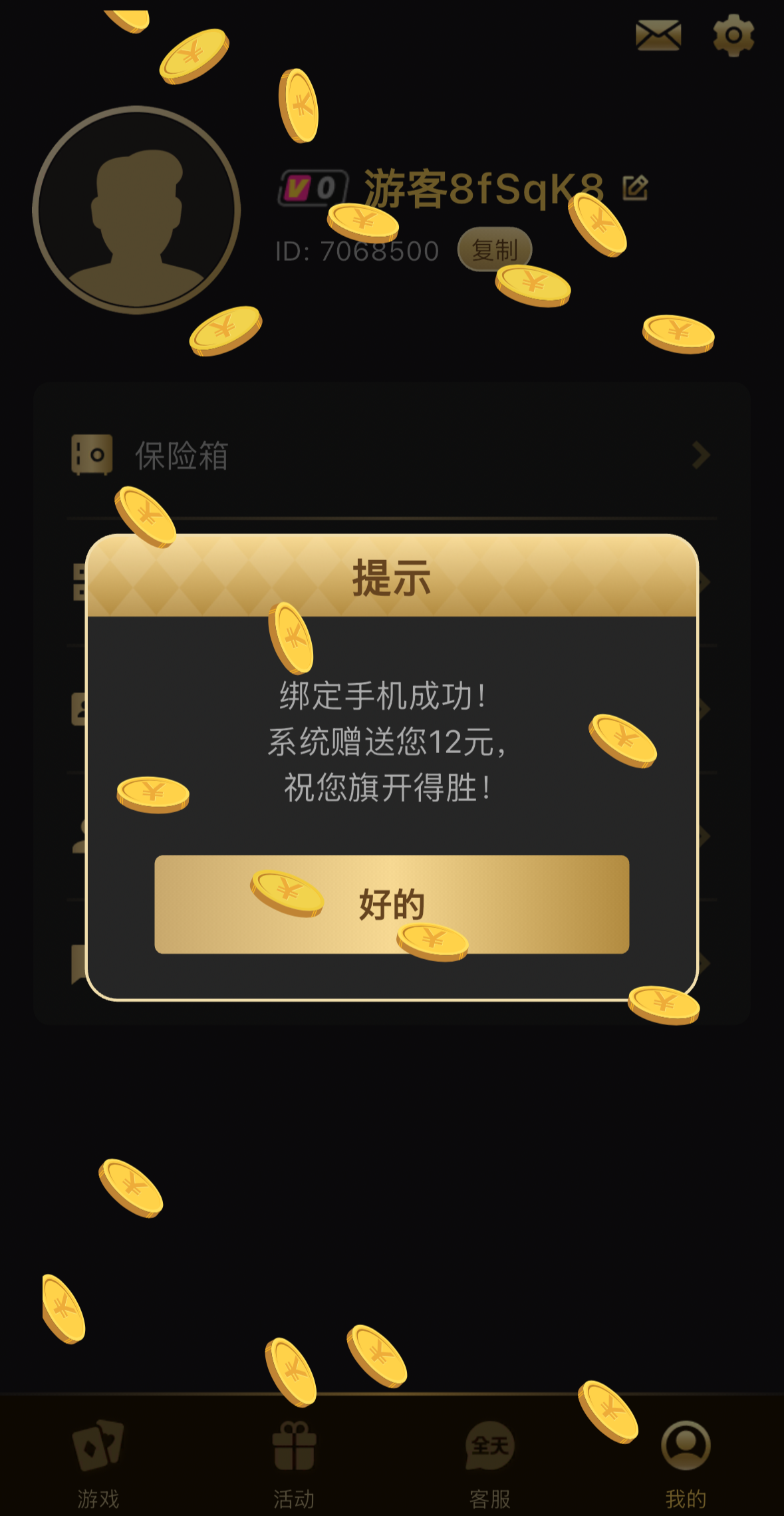Tap the profile avatar picture

pos(136,210)
